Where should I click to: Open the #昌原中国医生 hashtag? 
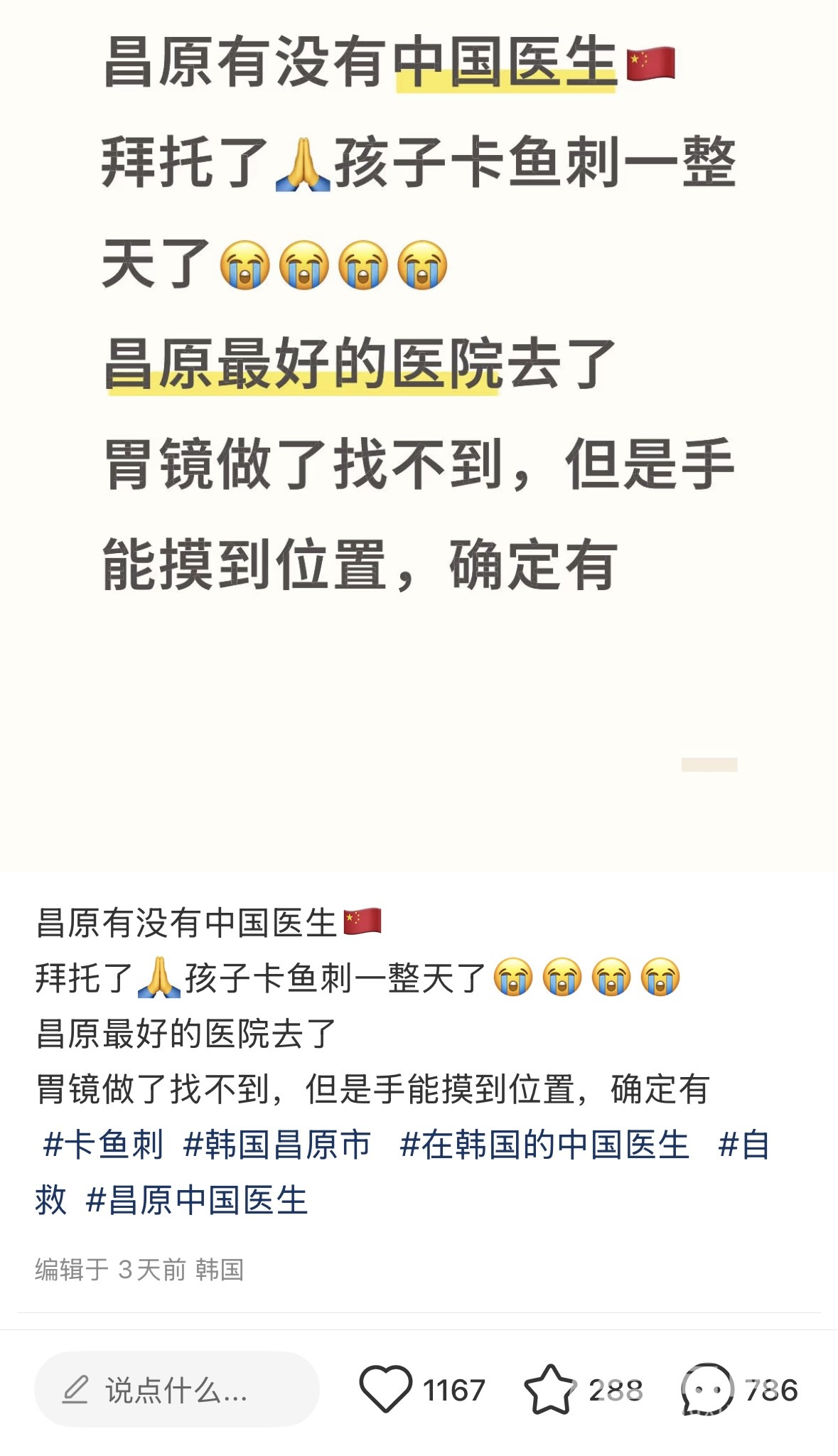point(197,1201)
